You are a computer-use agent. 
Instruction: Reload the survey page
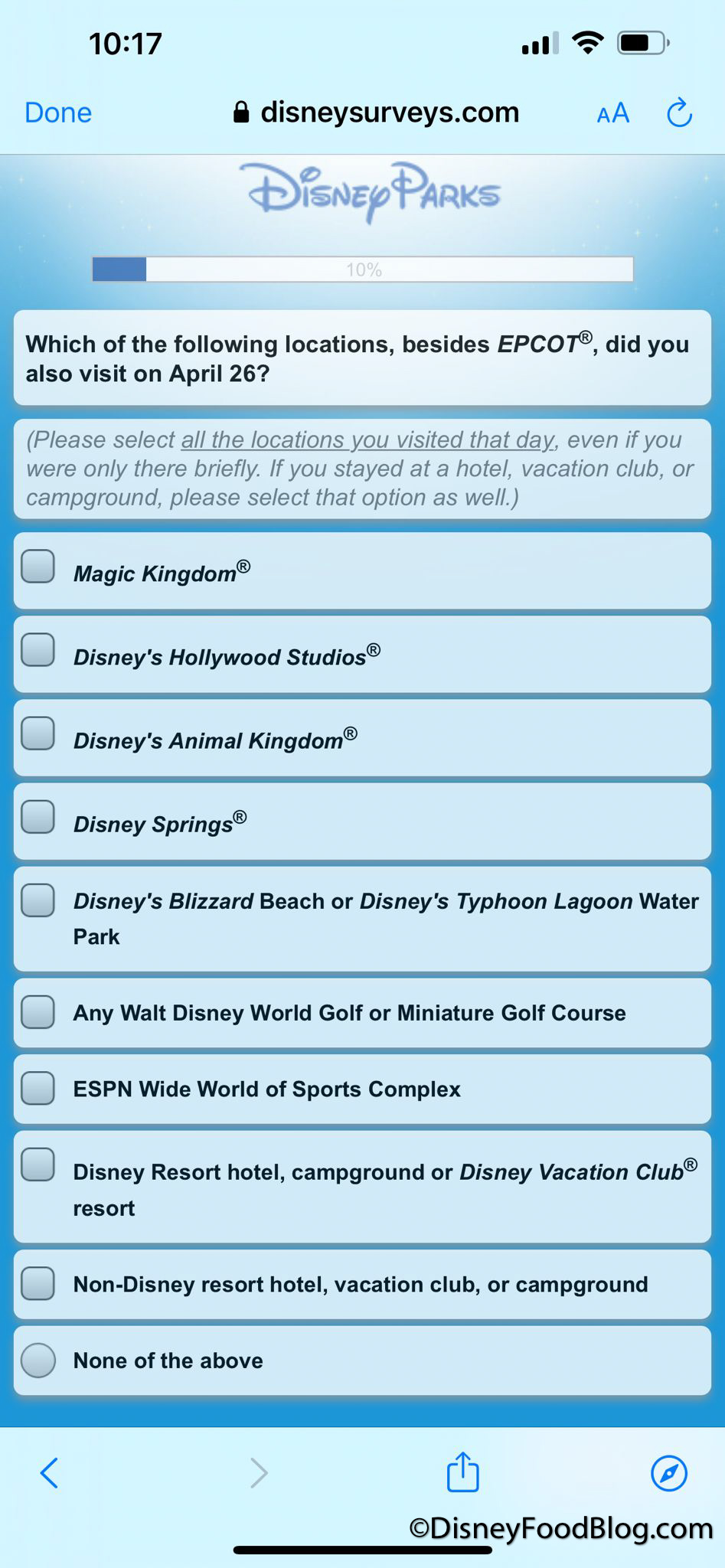pos(679,113)
